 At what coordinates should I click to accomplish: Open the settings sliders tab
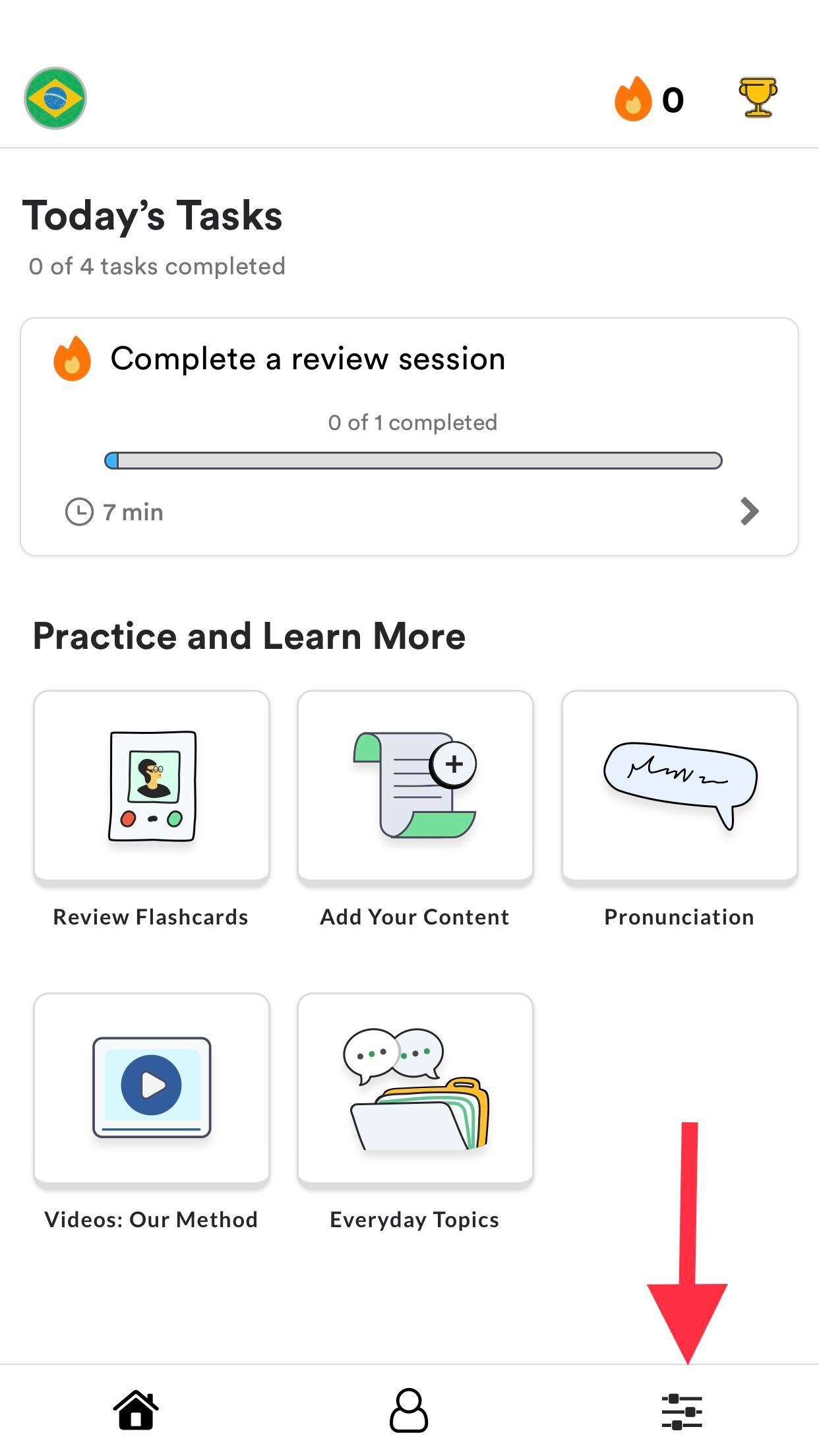[x=682, y=1411]
